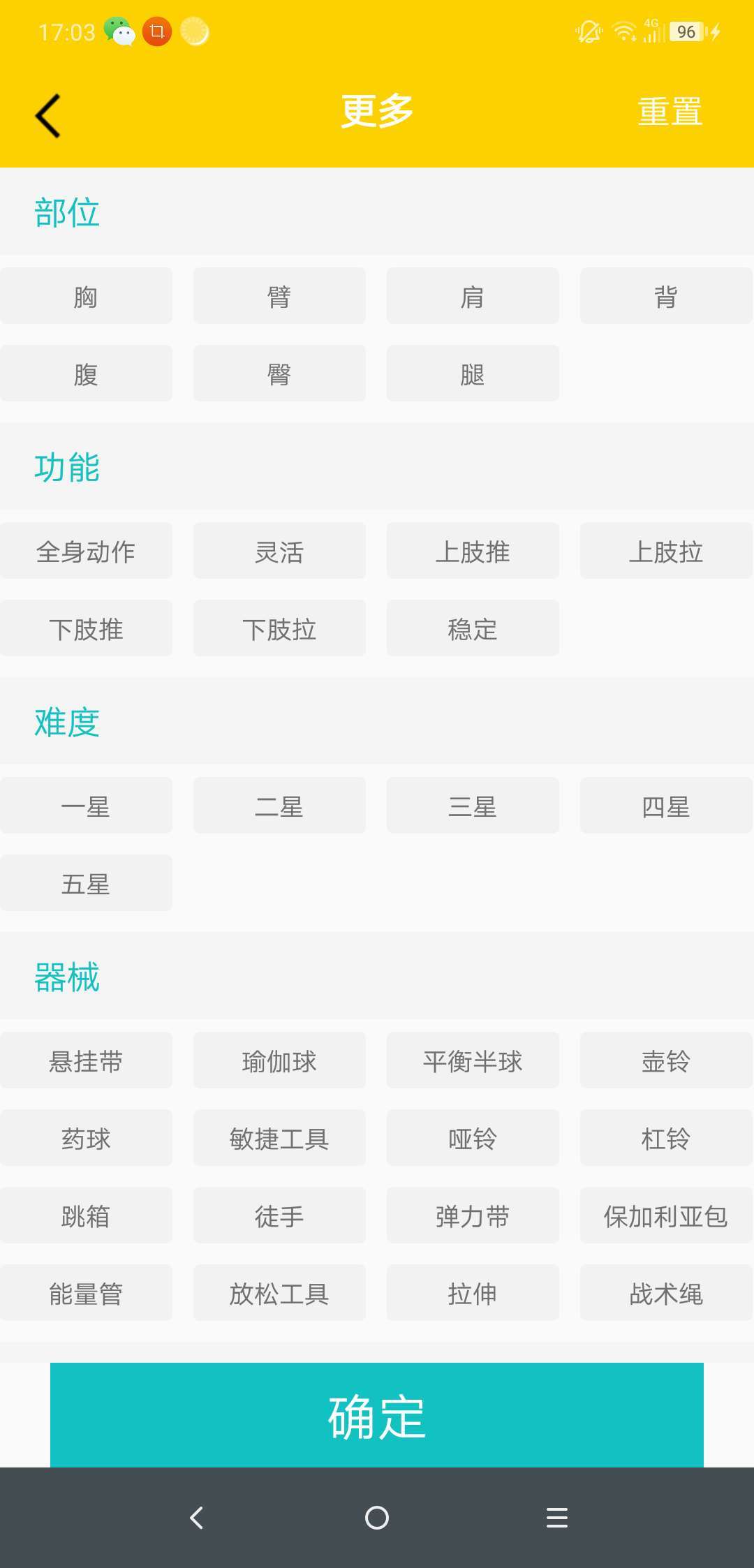Choose the 哑铃 equipment chip
This screenshot has height=1568, width=754.
coord(473,1138)
